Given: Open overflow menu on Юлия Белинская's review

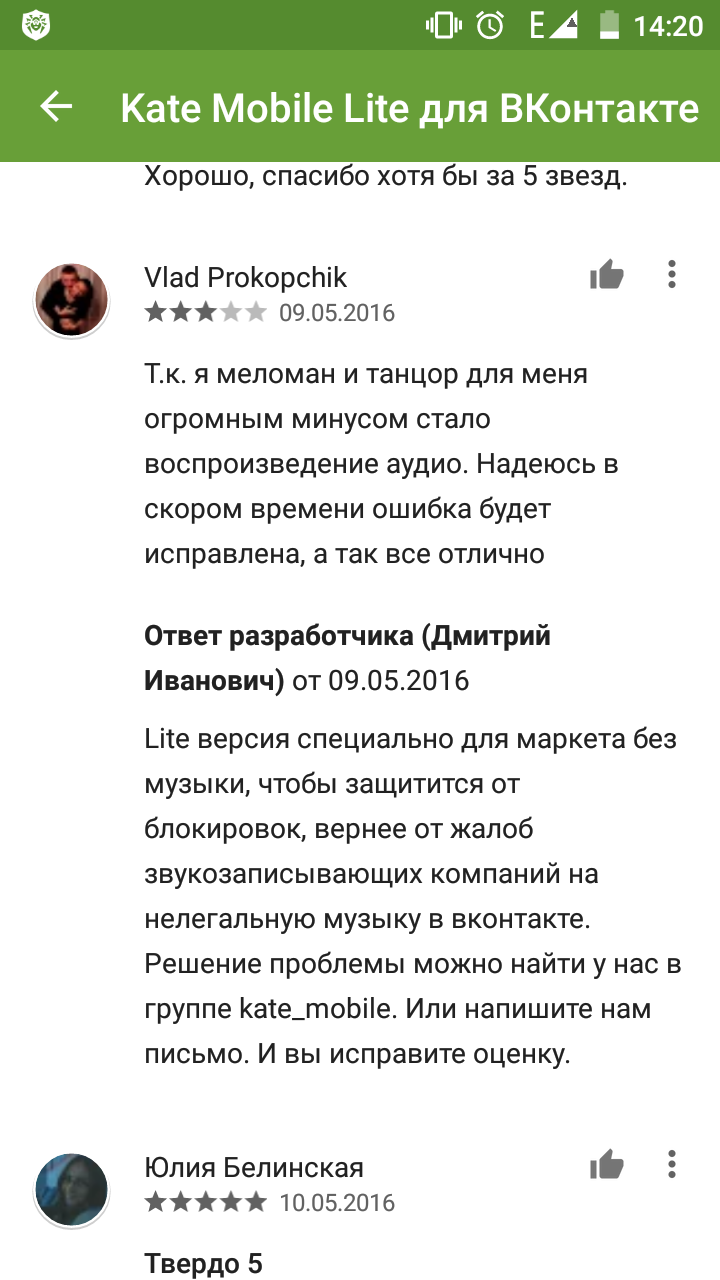Looking at the screenshot, I should click(x=671, y=1164).
